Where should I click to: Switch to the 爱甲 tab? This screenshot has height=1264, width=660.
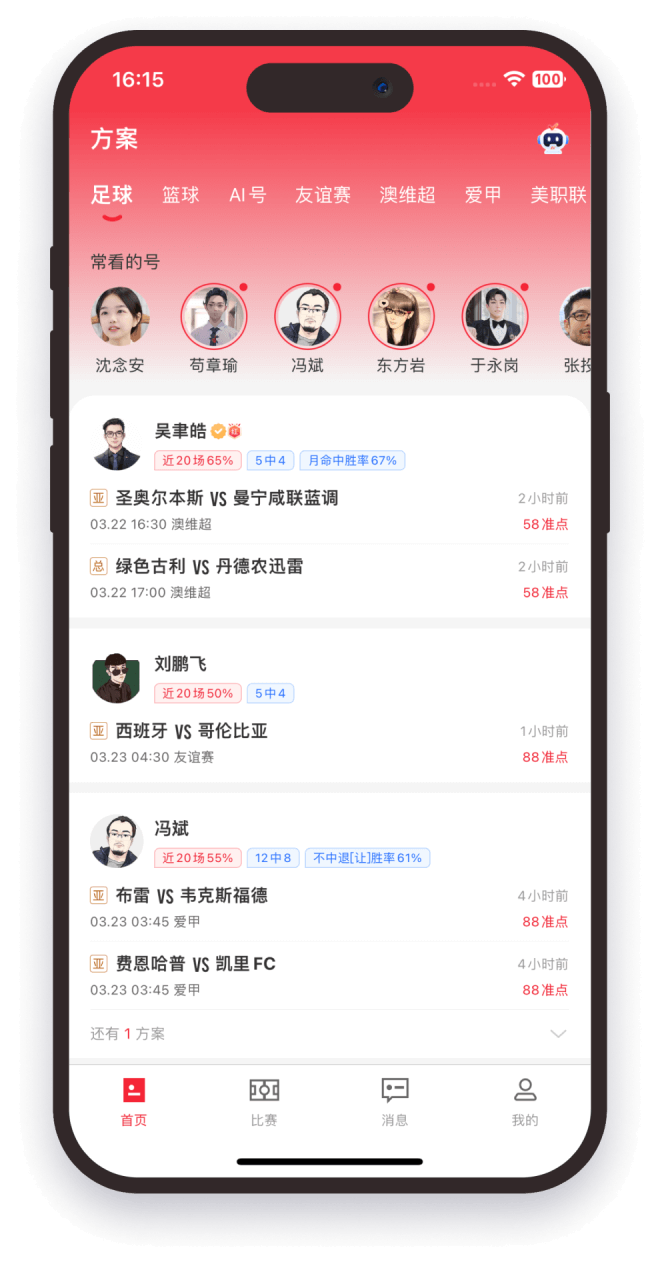483,195
